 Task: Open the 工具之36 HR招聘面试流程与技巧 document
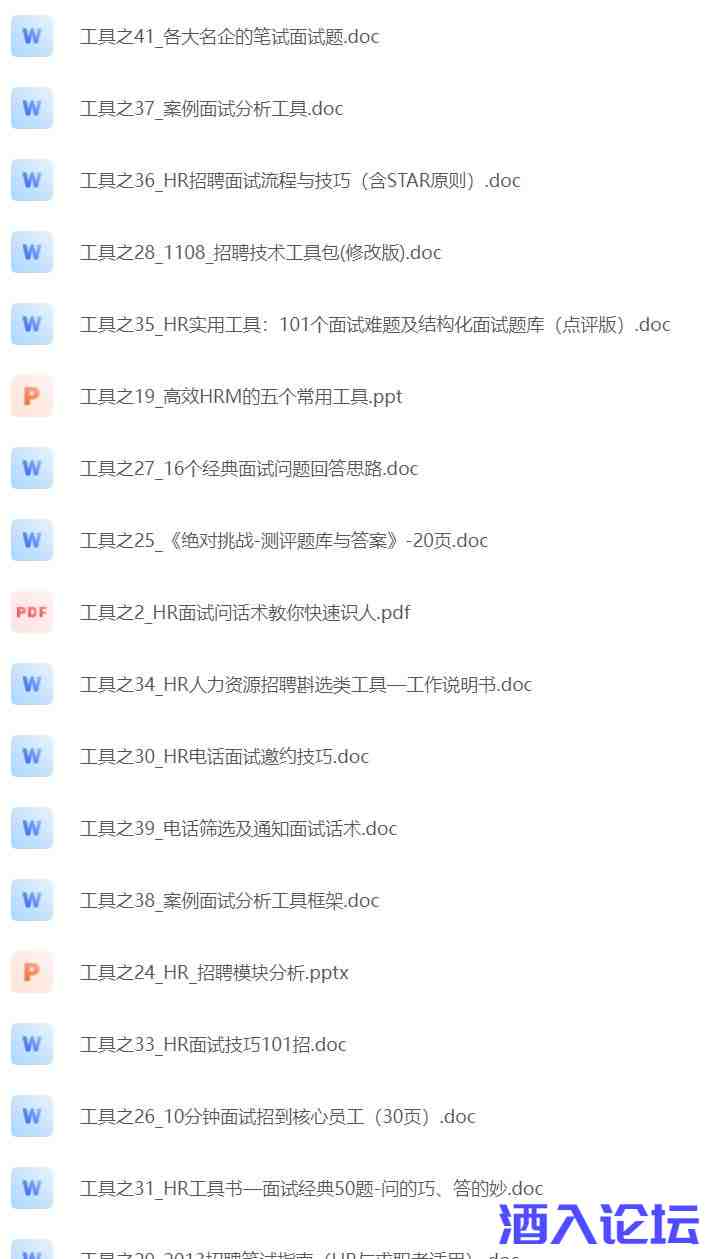point(300,181)
